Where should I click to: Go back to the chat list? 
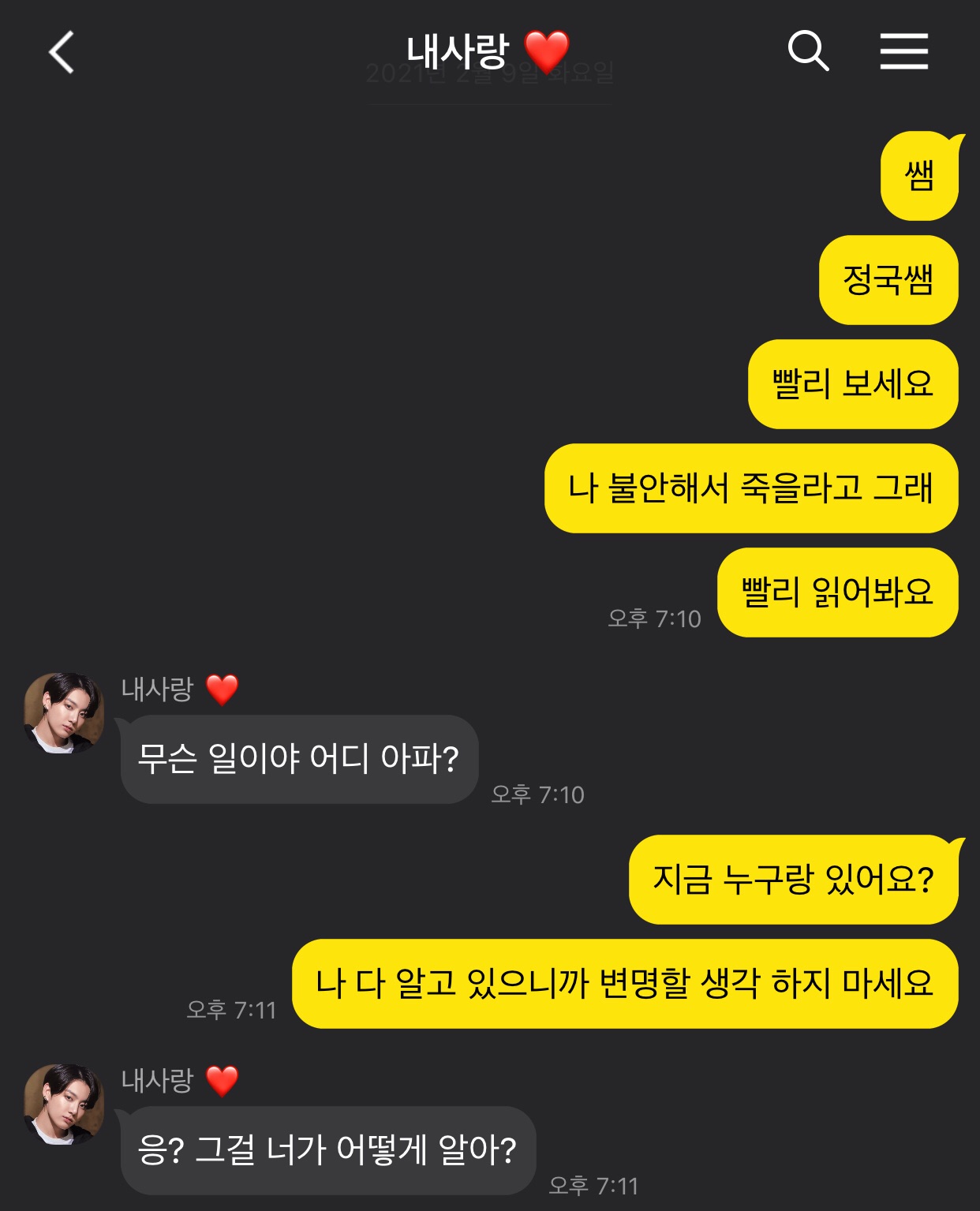62,52
